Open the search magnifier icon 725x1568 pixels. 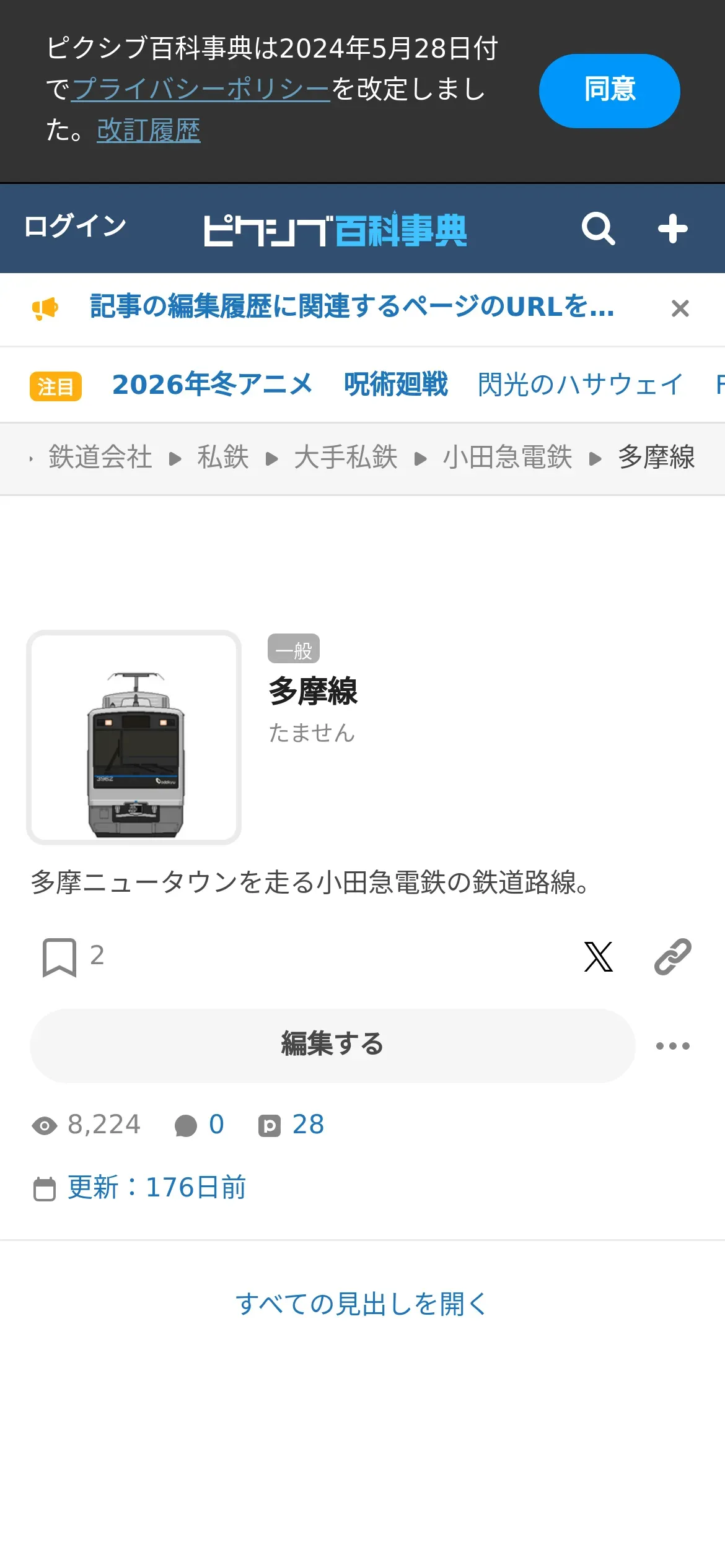pyautogui.click(x=598, y=229)
